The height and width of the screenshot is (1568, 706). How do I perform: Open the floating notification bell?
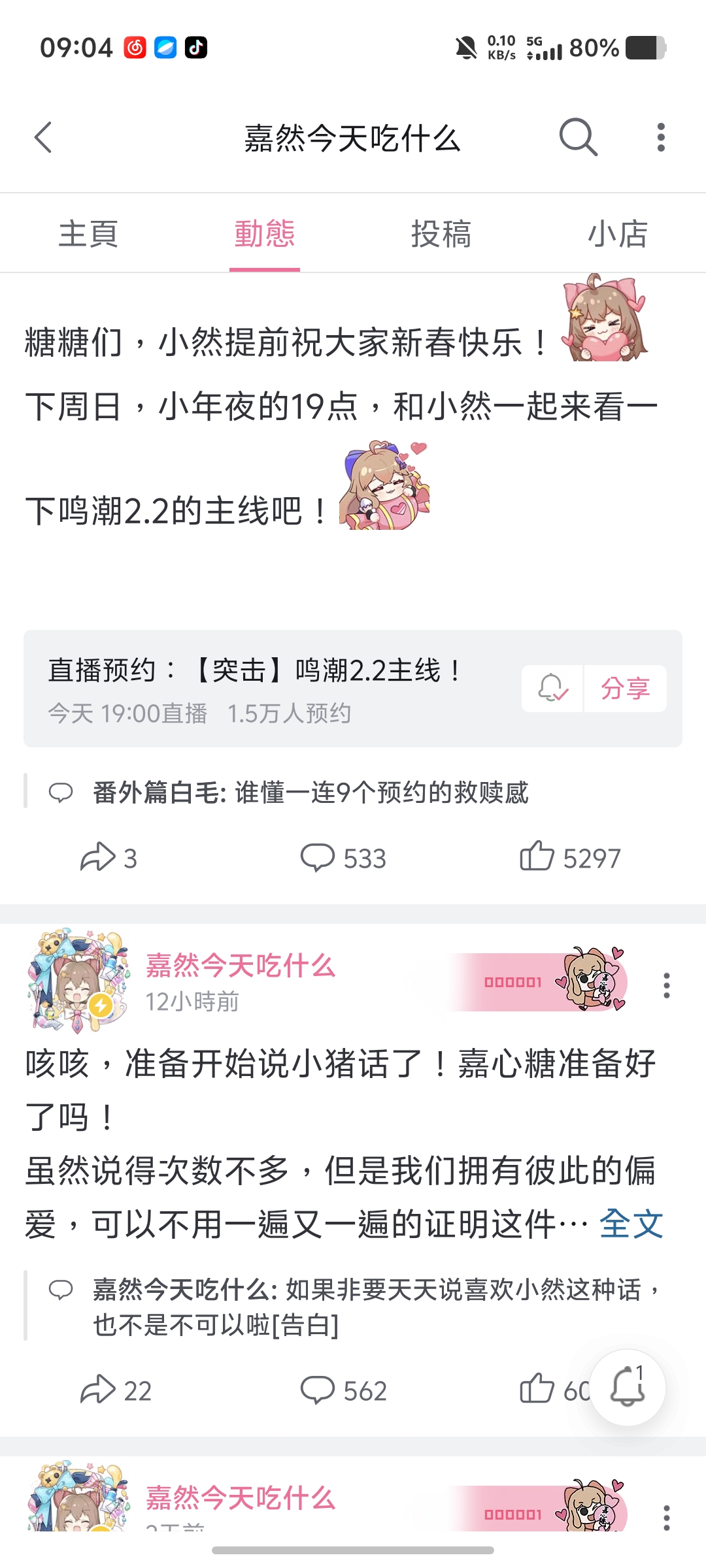(x=628, y=1386)
